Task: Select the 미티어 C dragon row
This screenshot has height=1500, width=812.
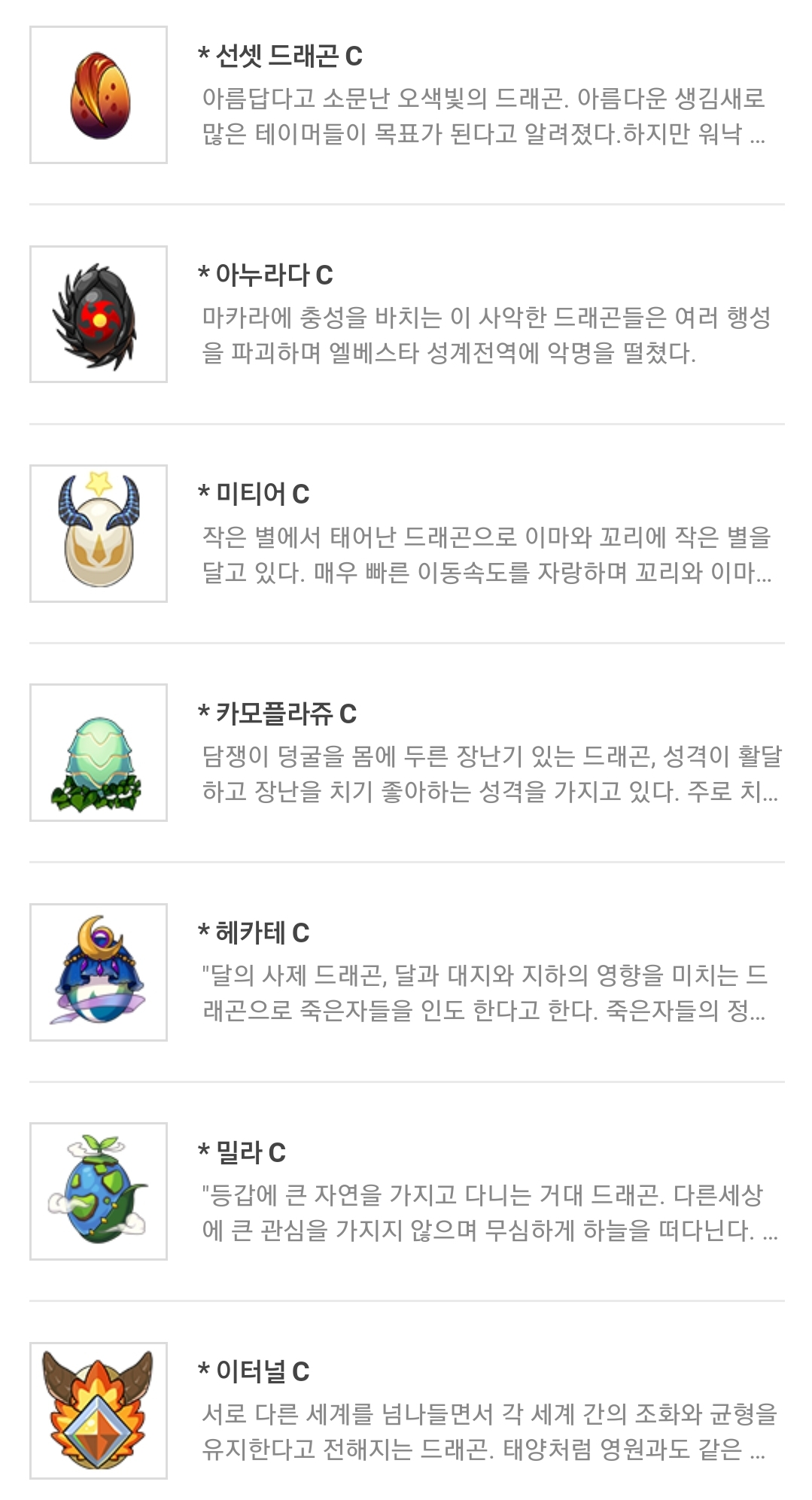Action: (x=254, y=494)
